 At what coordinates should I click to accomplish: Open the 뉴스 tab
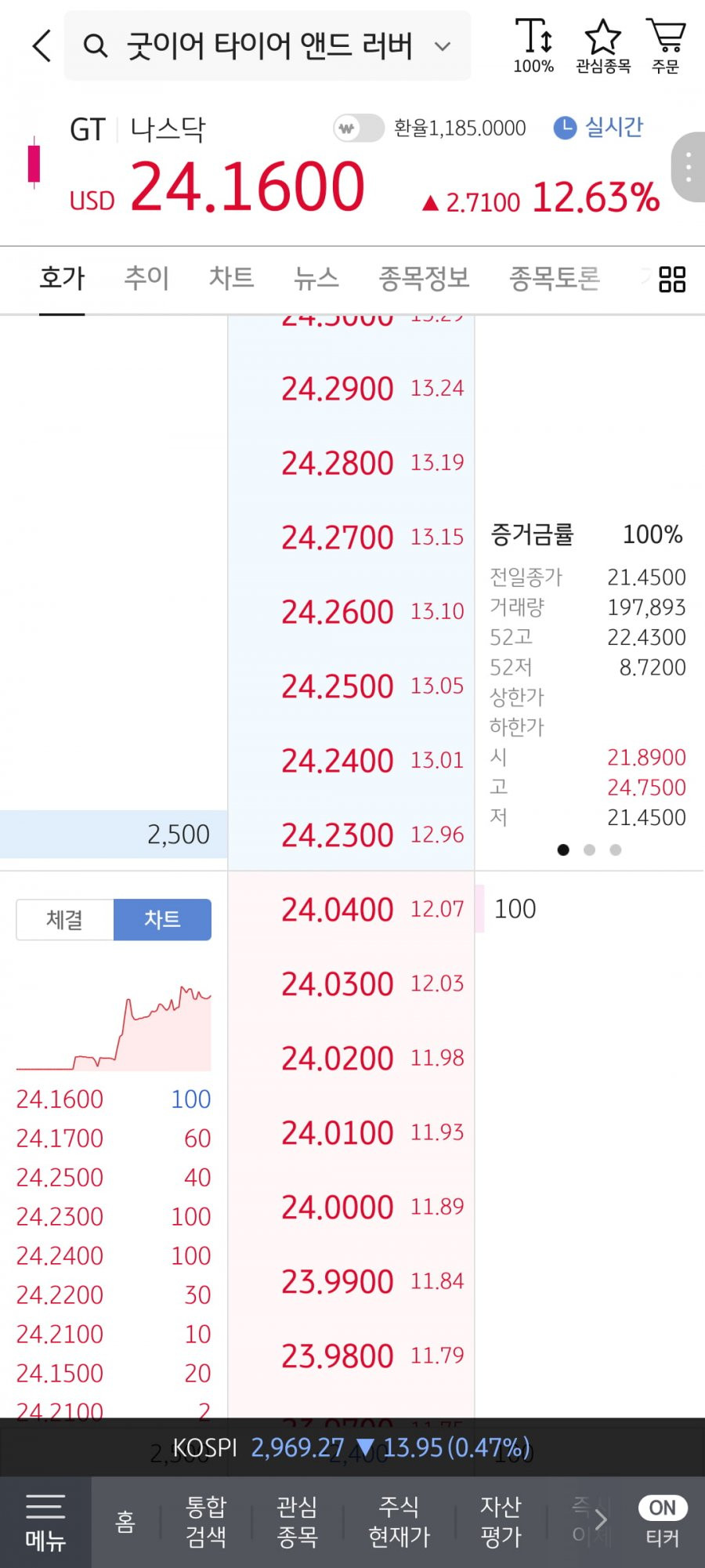pyautogui.click(x=316, y=278)
